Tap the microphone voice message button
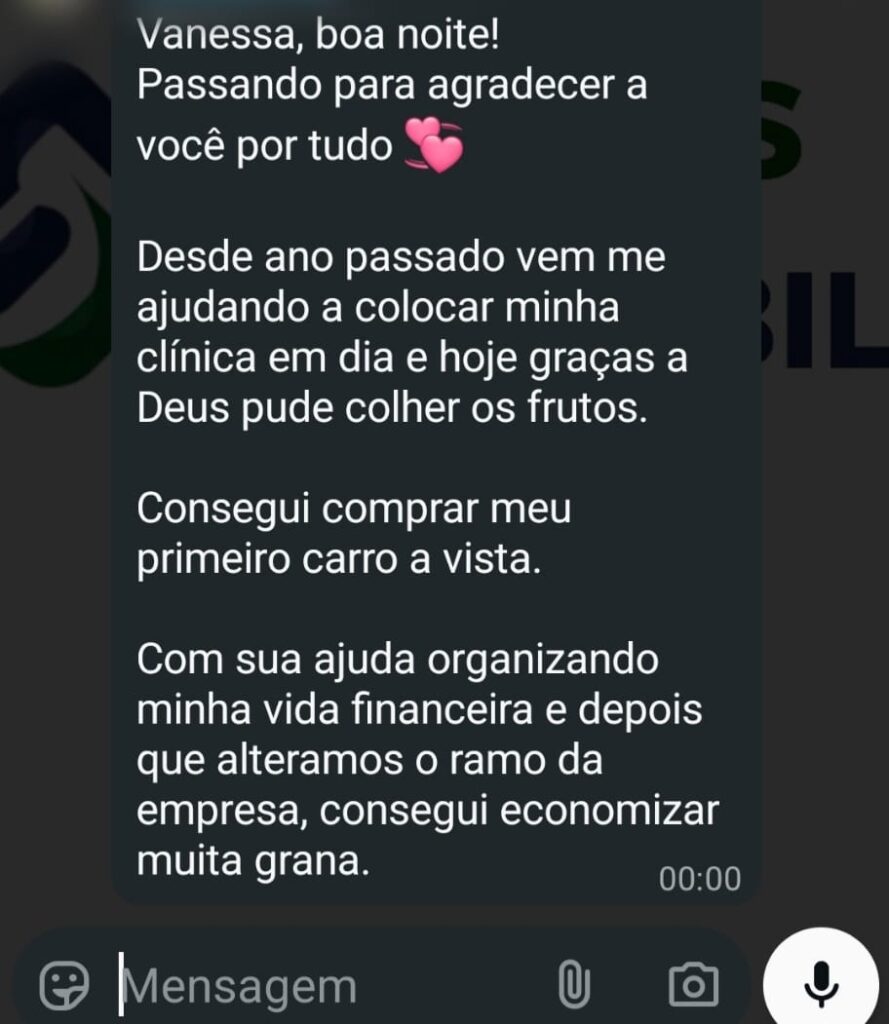 pos(821,984)
